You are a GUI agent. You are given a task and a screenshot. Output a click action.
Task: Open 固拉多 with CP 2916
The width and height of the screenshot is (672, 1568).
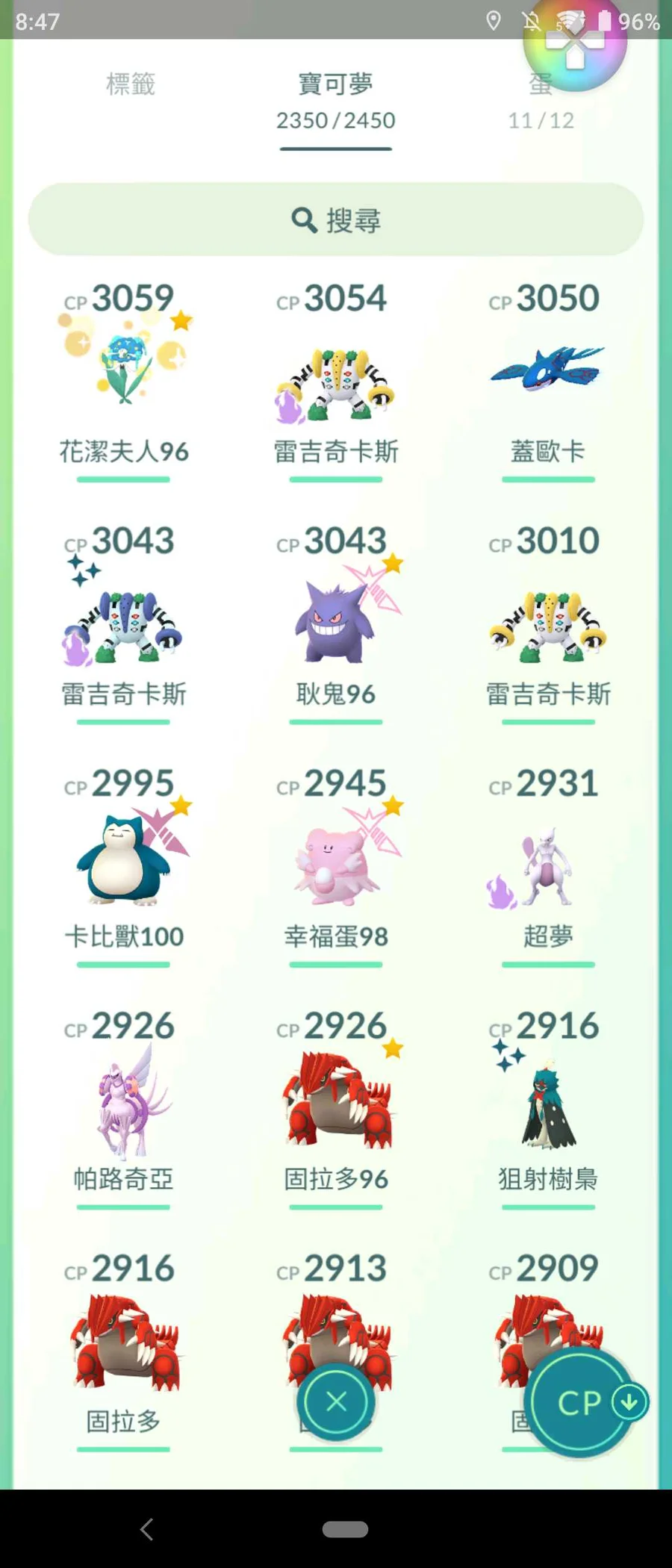pyautogui.click(x=123, y=1344)
